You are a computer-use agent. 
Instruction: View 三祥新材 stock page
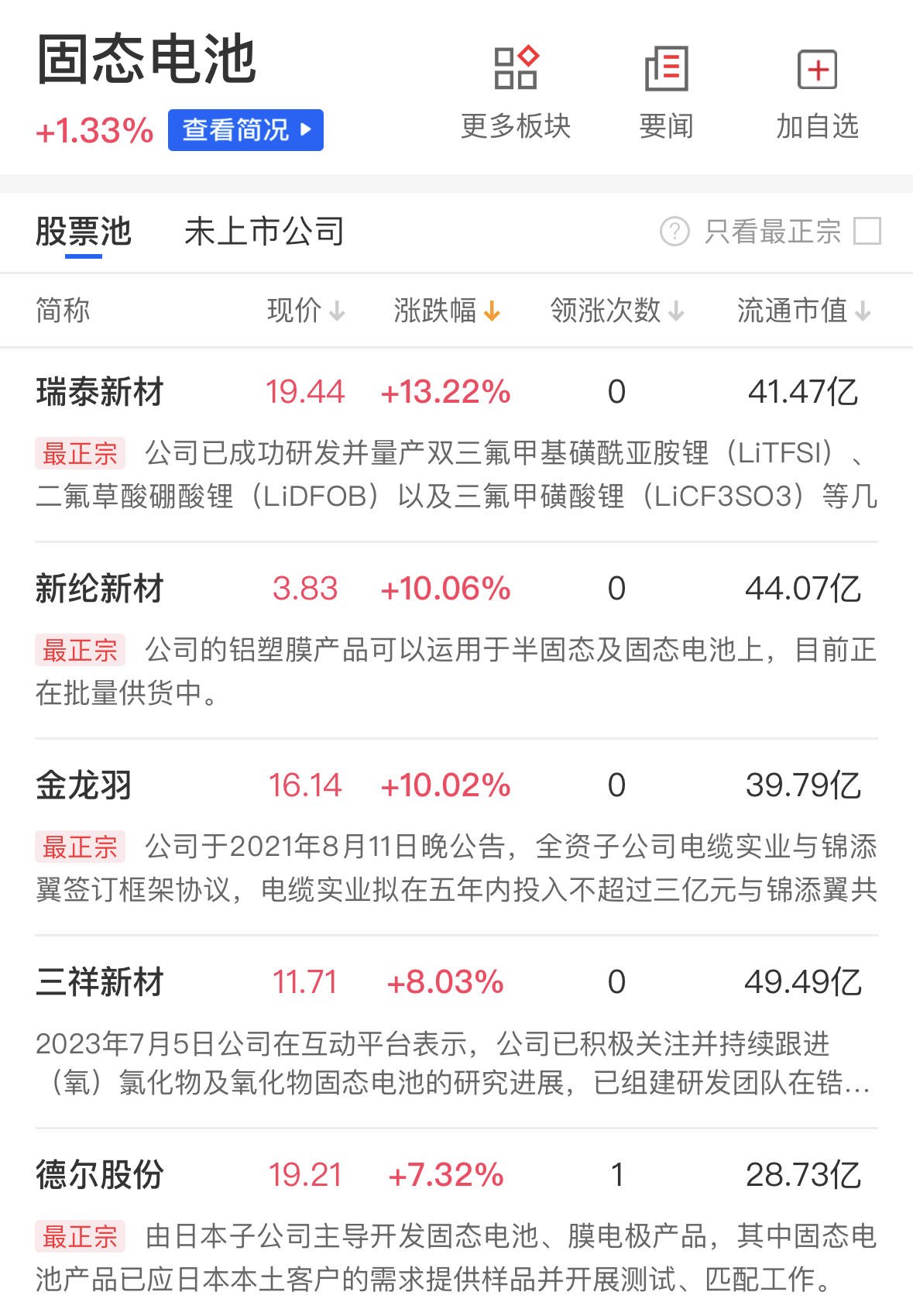pos(100,982)
